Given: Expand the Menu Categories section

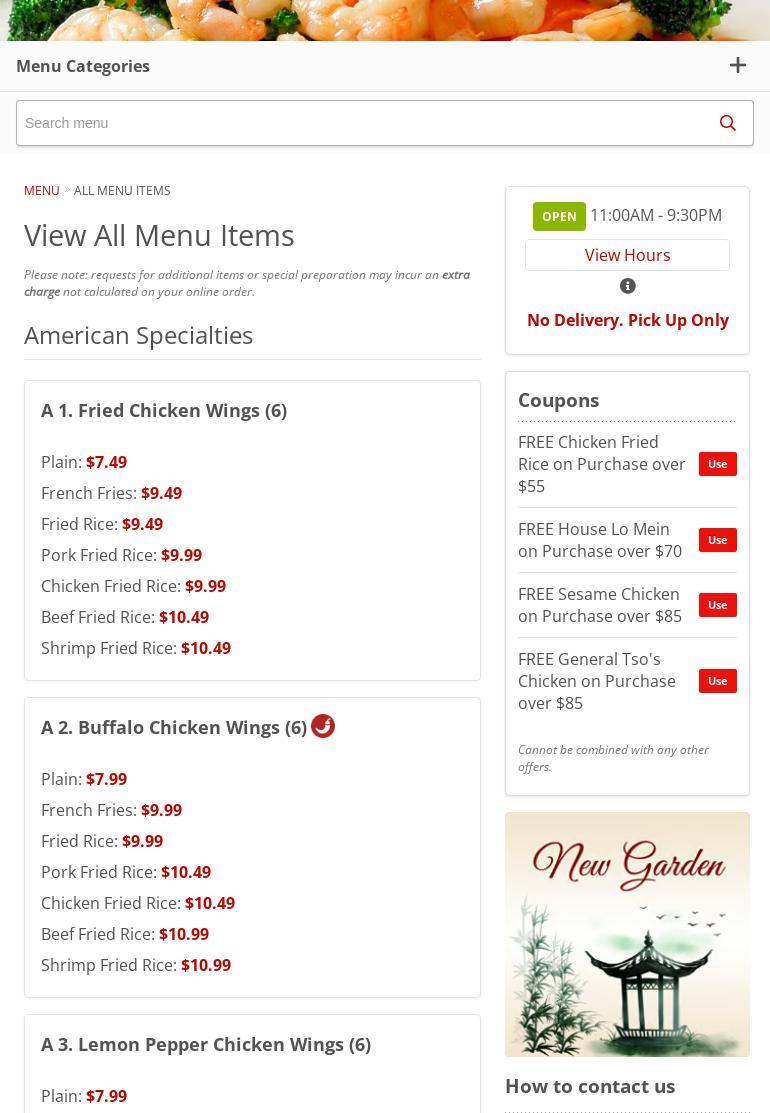Looking at the screenshot, I should pos(737,66).
